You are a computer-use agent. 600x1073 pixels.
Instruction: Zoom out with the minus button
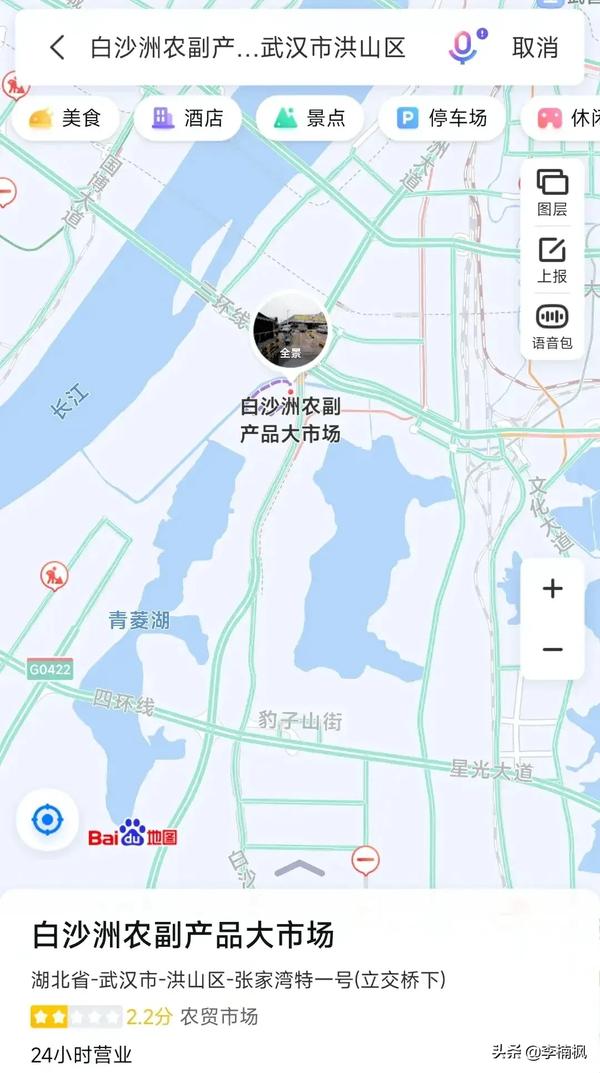click(x=552, y=650)
